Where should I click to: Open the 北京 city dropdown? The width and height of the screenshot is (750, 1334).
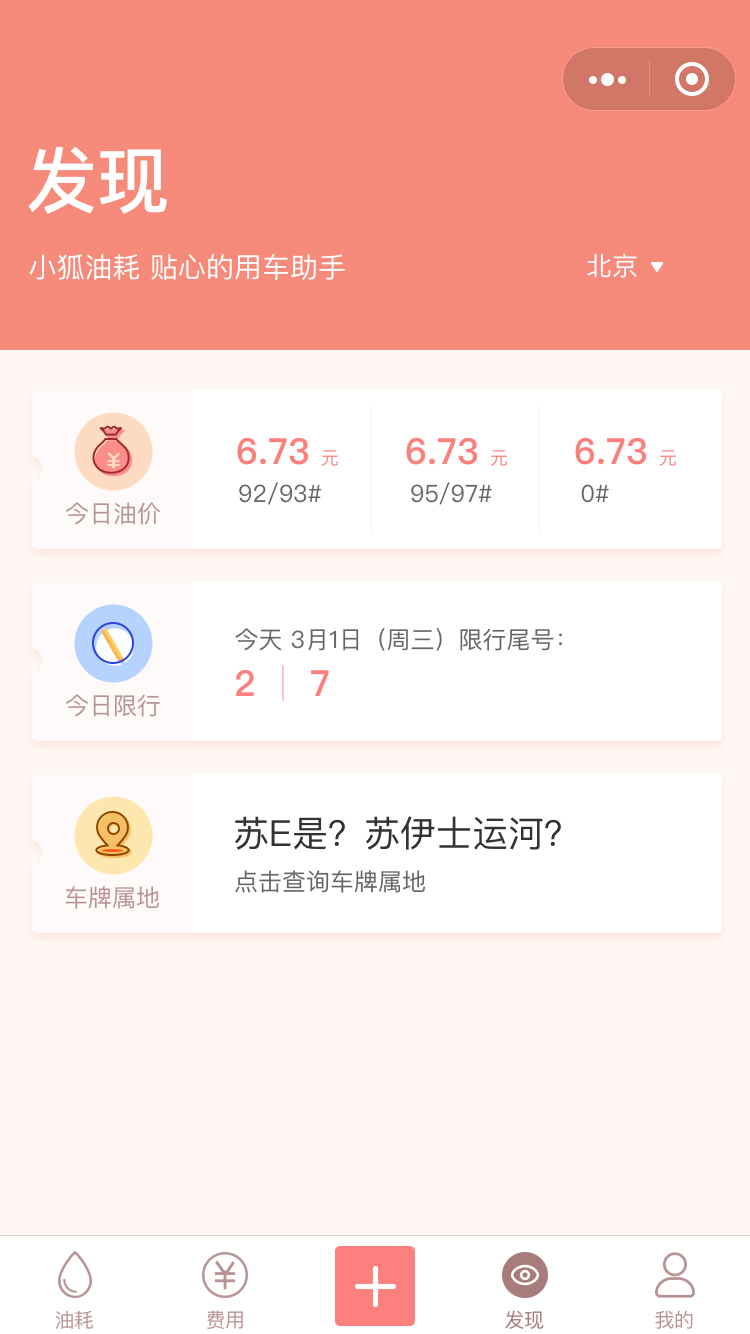(625, 266)
